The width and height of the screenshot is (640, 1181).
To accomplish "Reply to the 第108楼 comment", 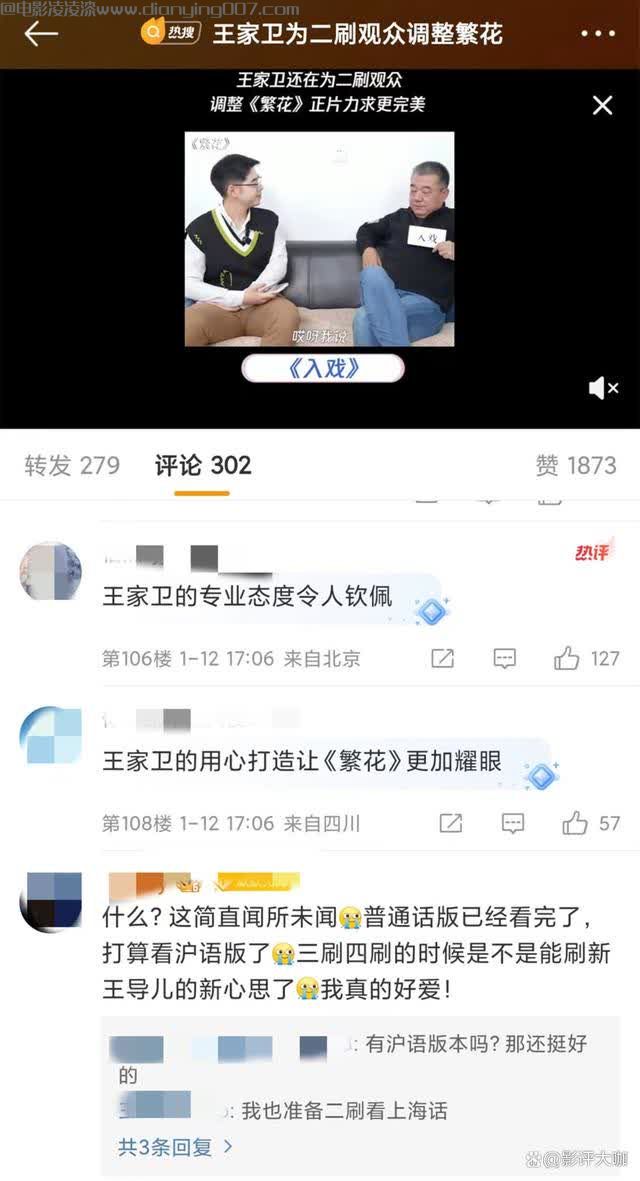I will click(512, 823).
